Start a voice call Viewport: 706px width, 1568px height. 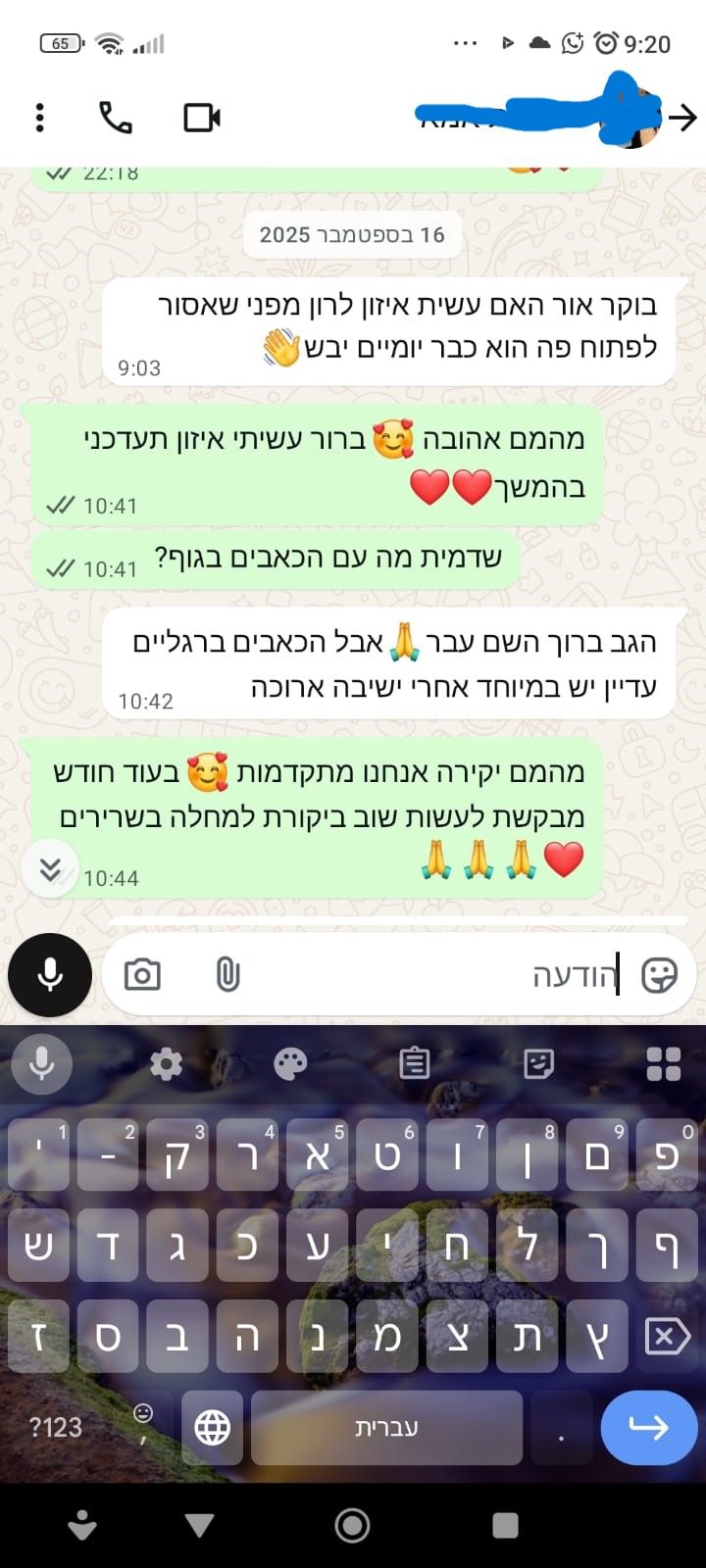(116, 118)
